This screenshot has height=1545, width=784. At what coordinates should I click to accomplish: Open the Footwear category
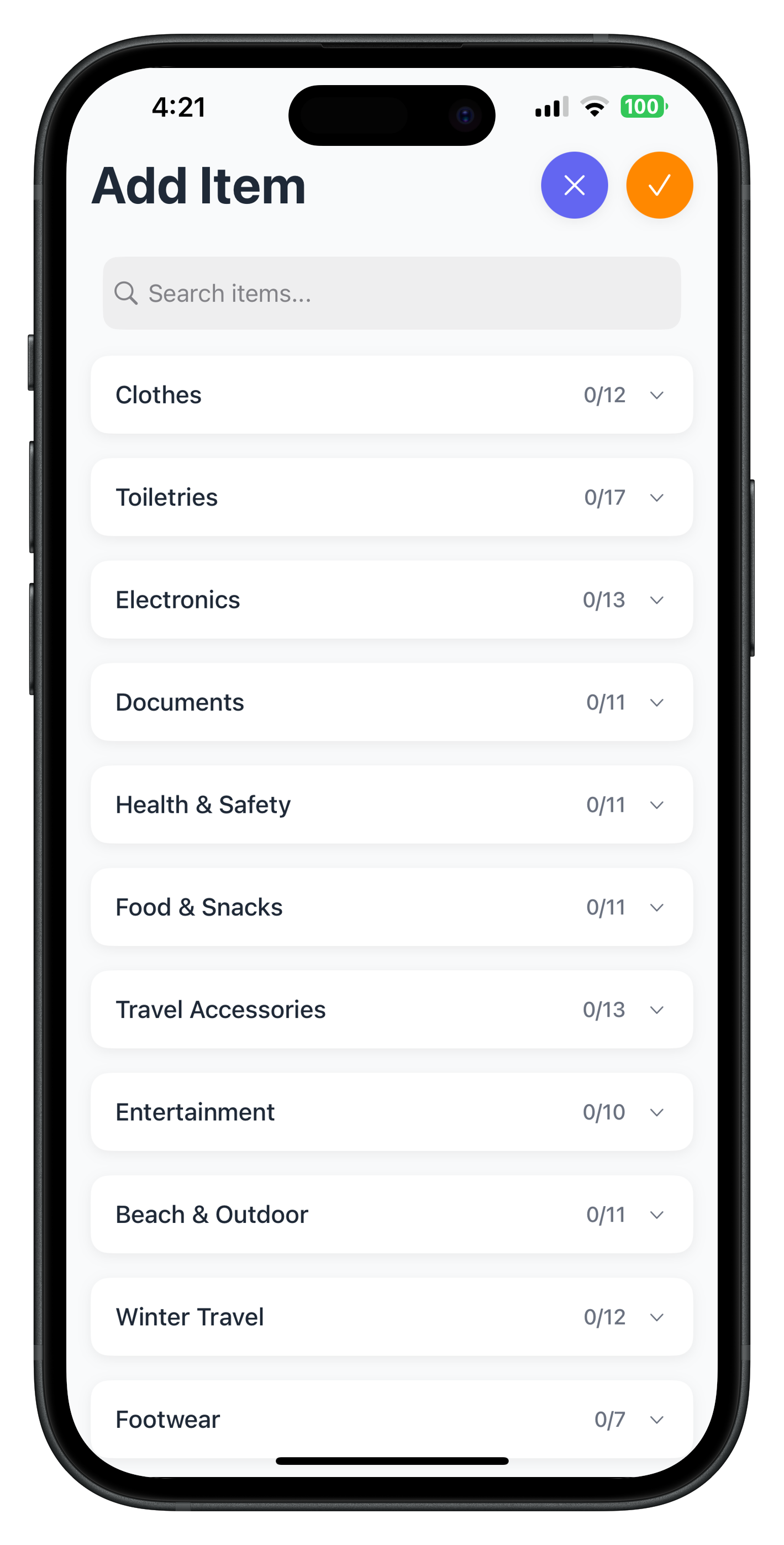[392, 1419]
